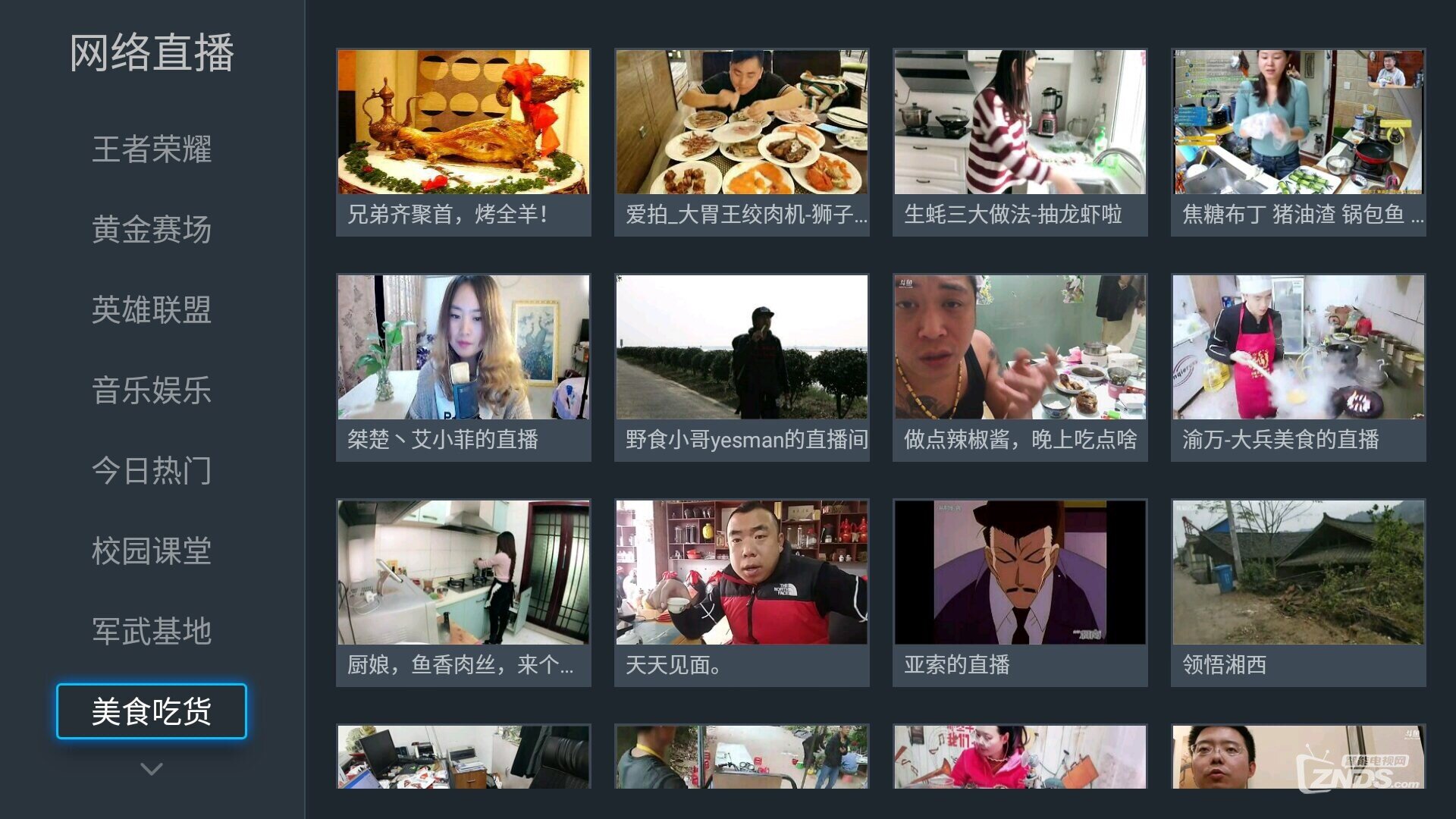
Task: Select the 黄金赛场 category
Action: coord(152,229)
